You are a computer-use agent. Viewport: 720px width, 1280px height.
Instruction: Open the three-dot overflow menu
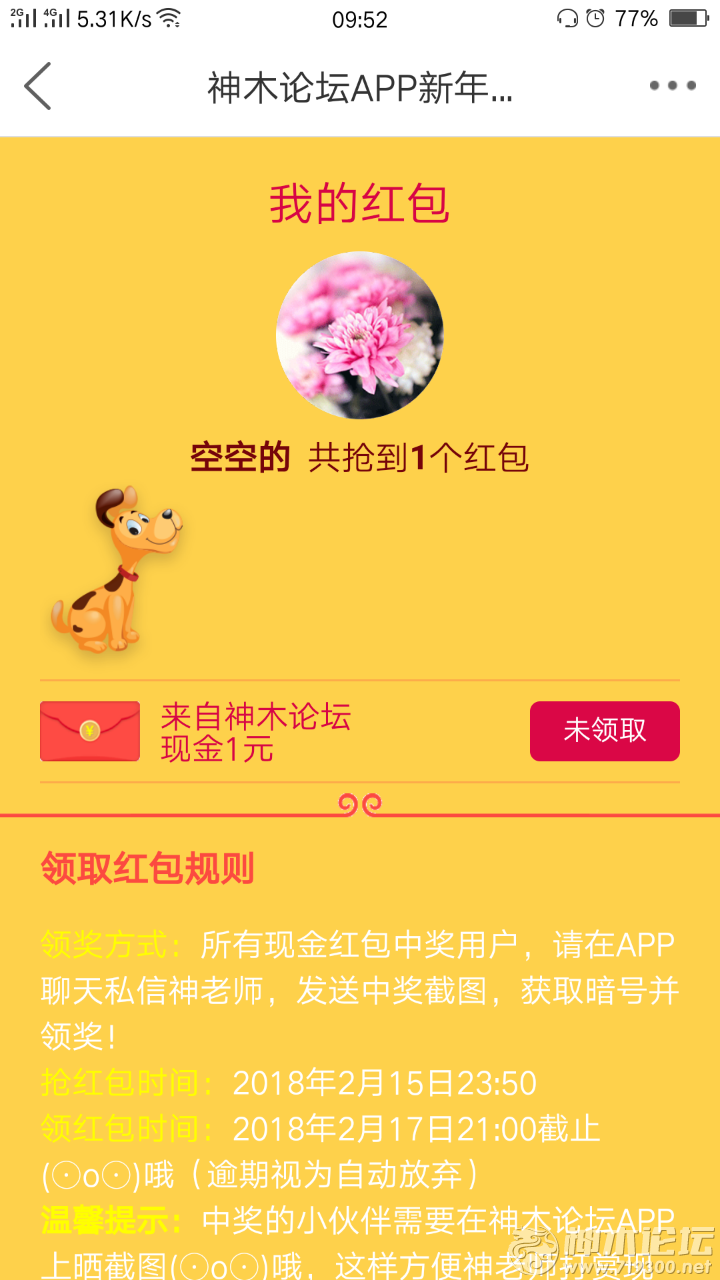coord(672,86)
